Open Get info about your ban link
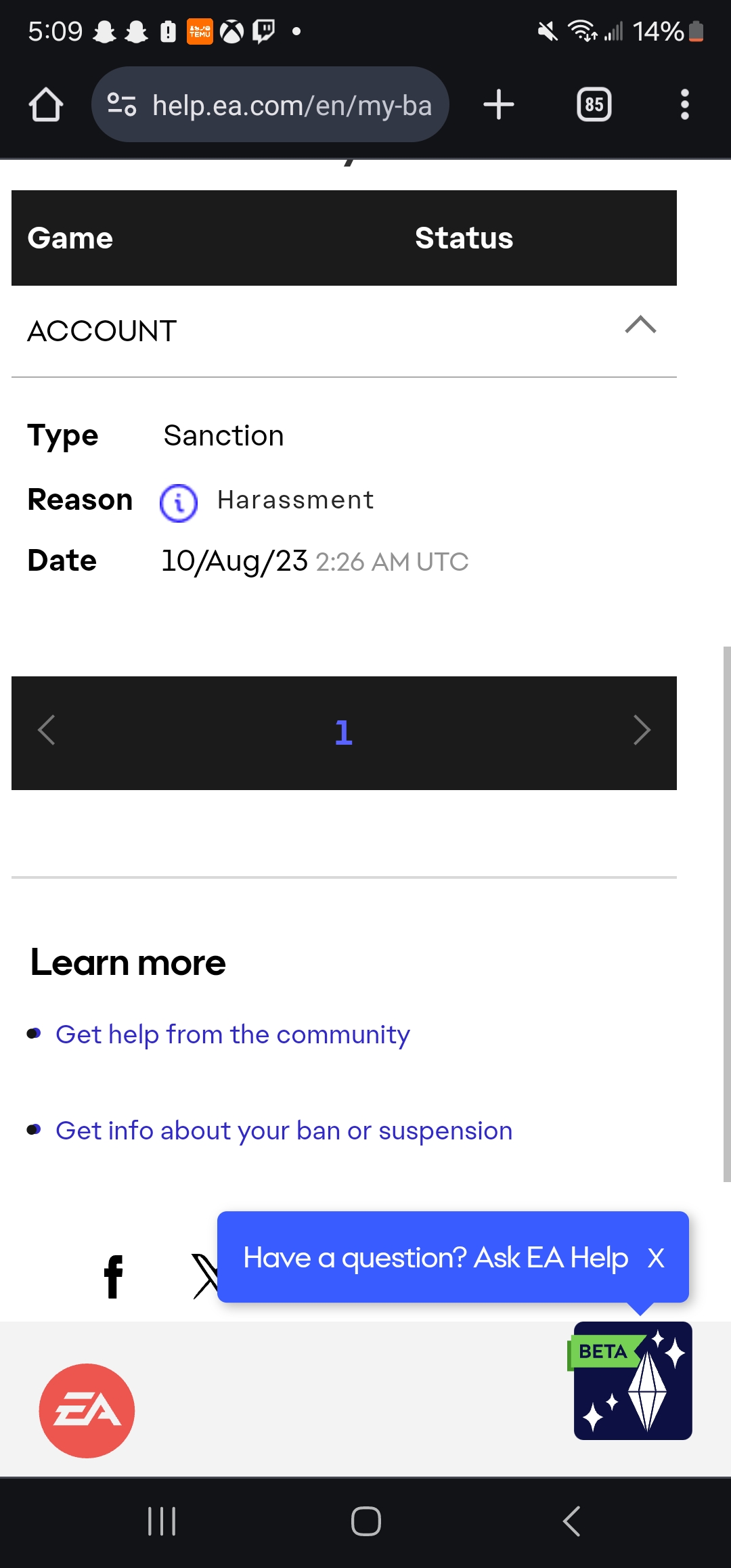The height and width of the screenshot is (1568, 731). click(284, 1131)
